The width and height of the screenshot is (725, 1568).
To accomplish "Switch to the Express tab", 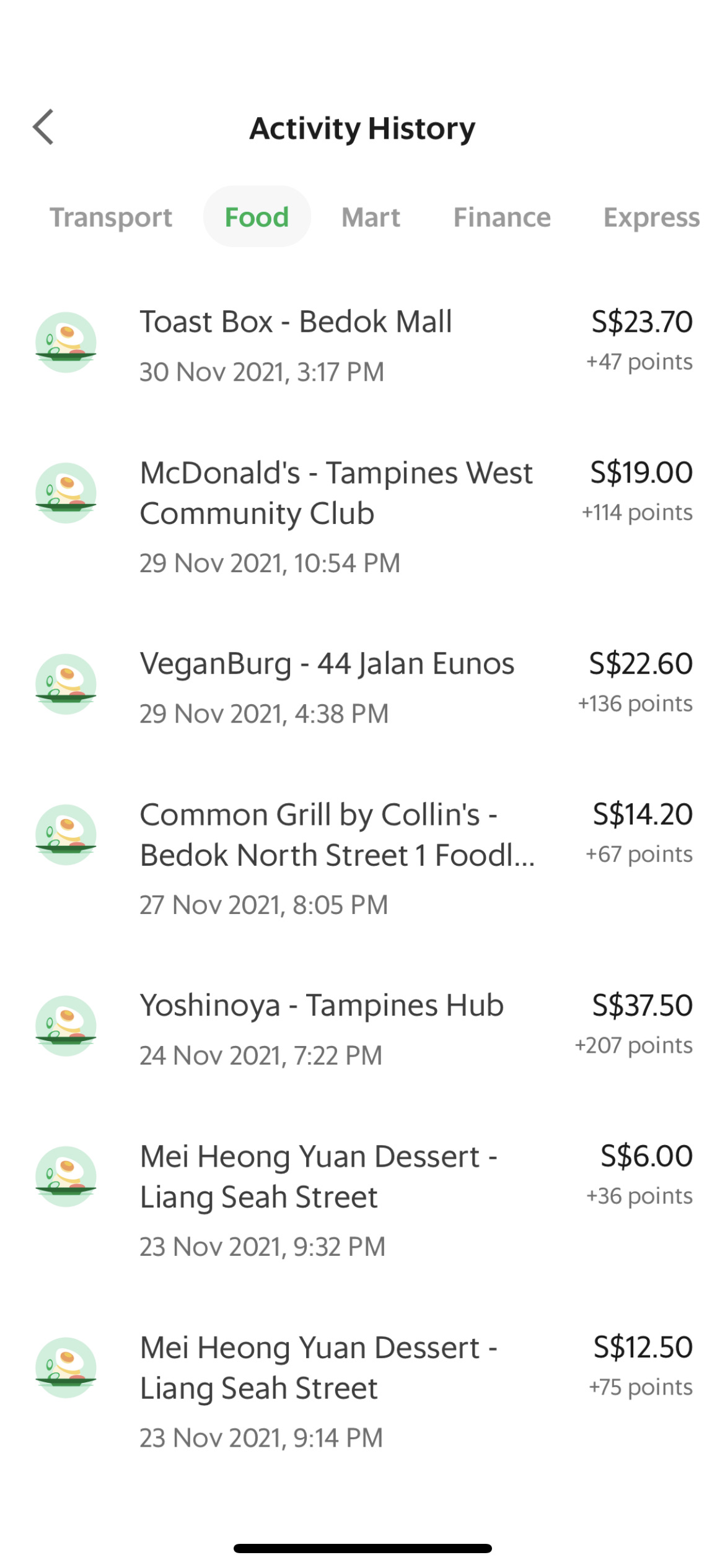I will [x=651, y=217].
